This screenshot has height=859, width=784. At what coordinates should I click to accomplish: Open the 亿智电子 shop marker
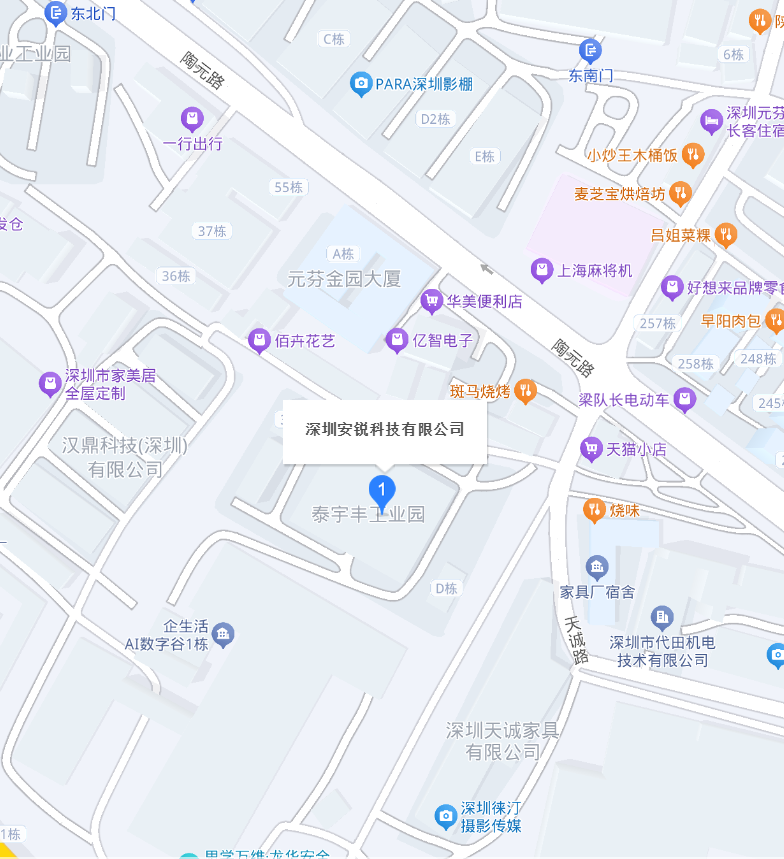coord(397,341)
